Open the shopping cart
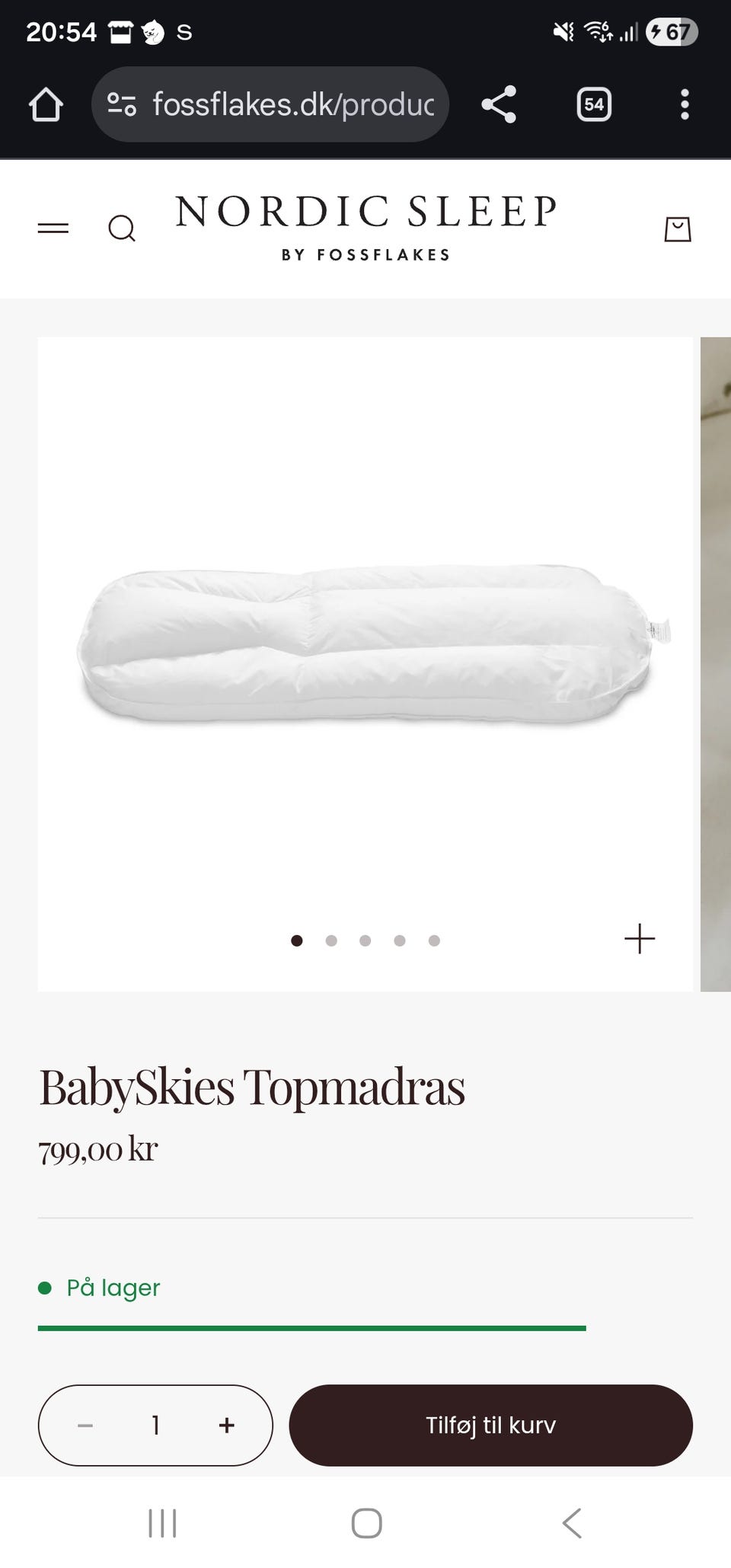This screenshot has height=1568, width=731. [677, 228]
